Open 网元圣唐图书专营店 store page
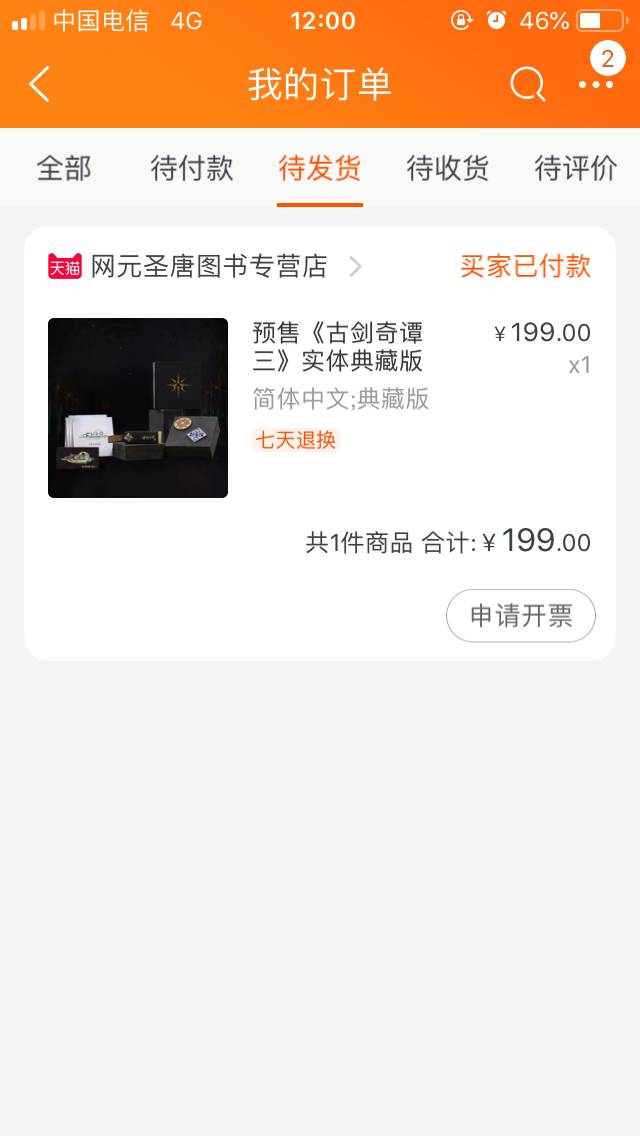The width and height of the screenshot is (640, 1136). 209,266
